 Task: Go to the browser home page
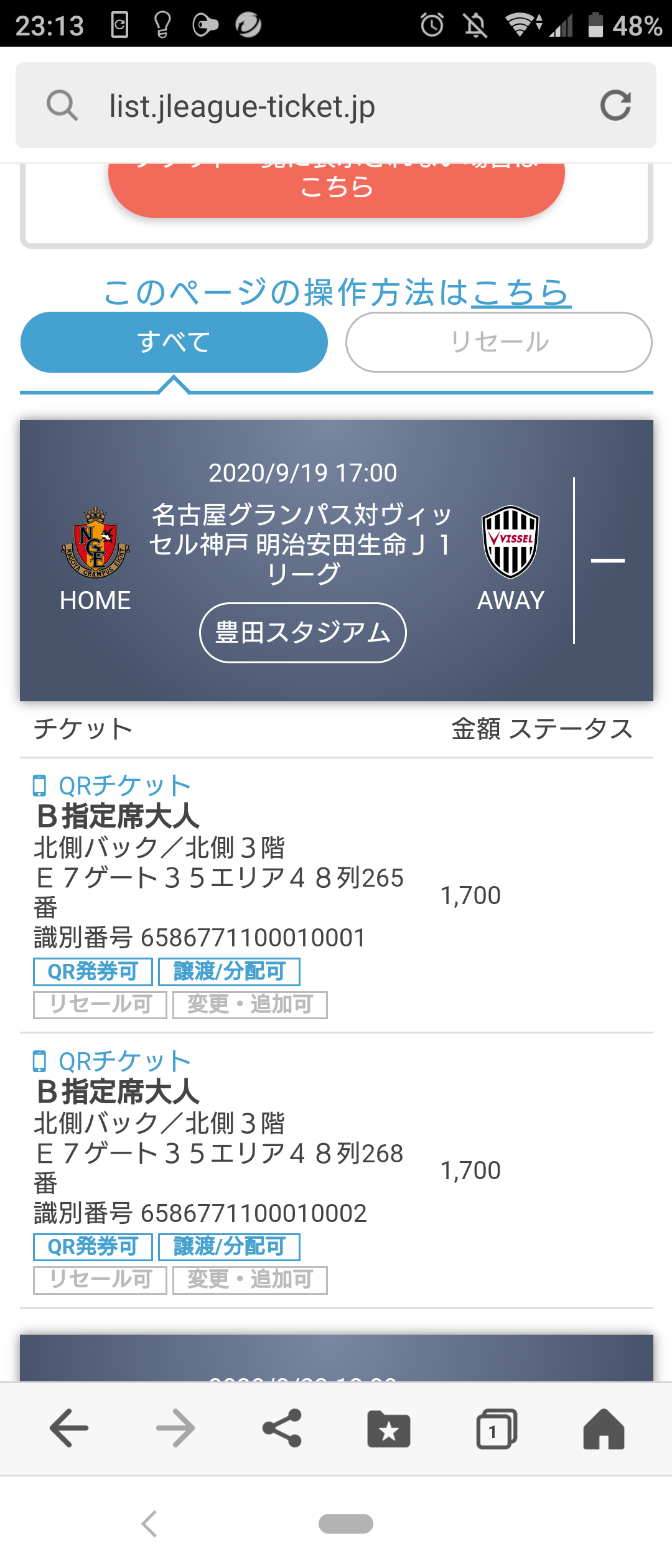point(603,1428)
